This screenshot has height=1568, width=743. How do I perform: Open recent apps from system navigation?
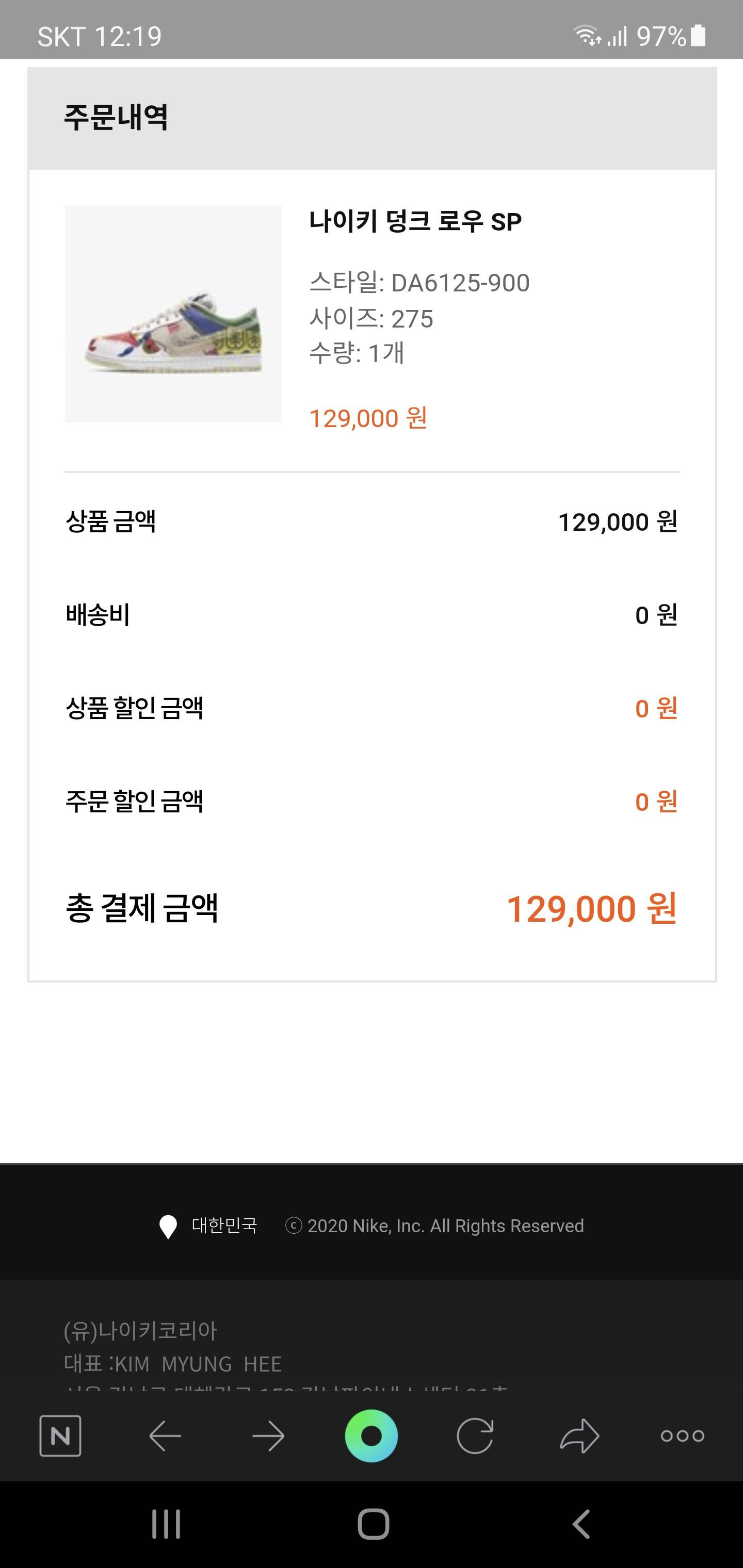(166, 1524)
